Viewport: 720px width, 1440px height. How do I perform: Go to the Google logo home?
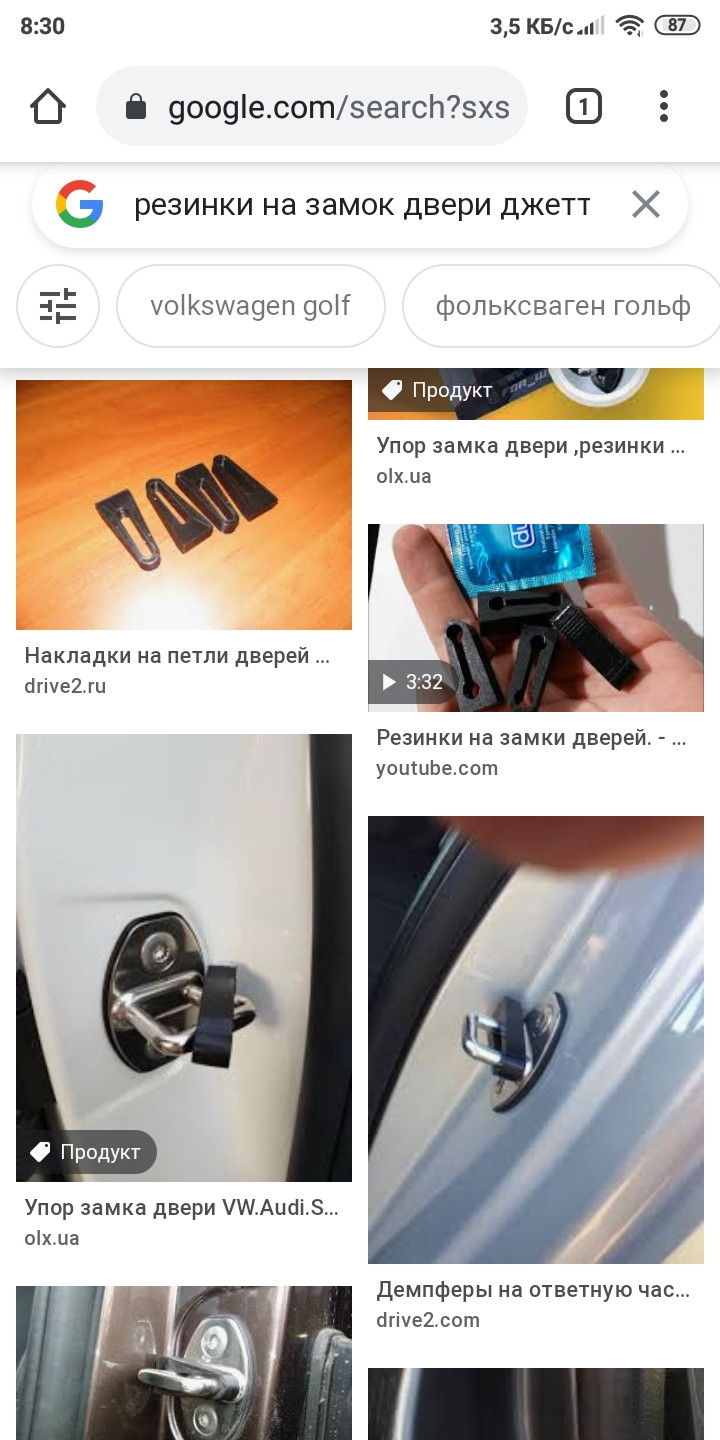(x=80, y=205)
